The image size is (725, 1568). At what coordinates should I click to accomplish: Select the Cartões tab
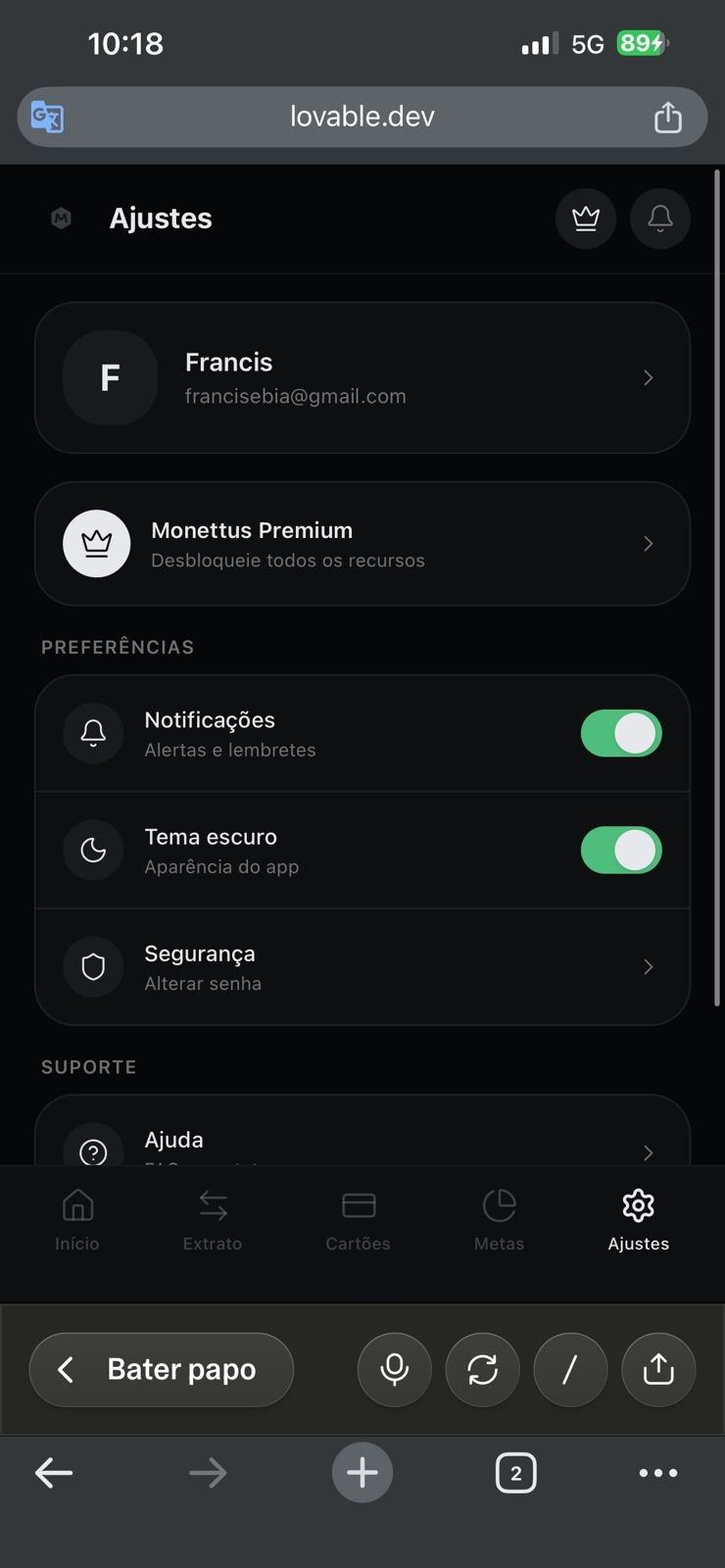coord(359,1219)
